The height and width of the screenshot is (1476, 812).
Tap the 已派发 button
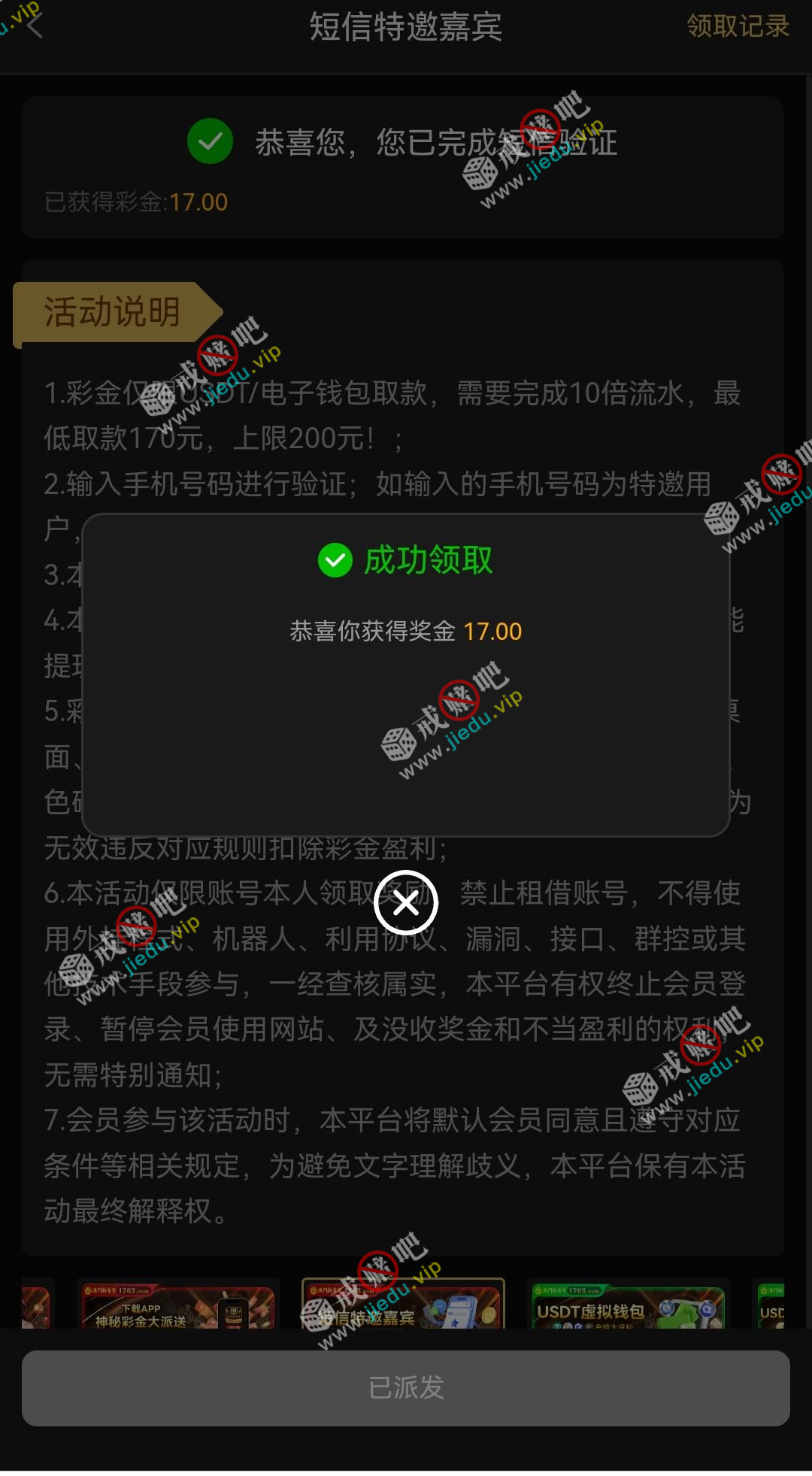(x=406, y=1388)
